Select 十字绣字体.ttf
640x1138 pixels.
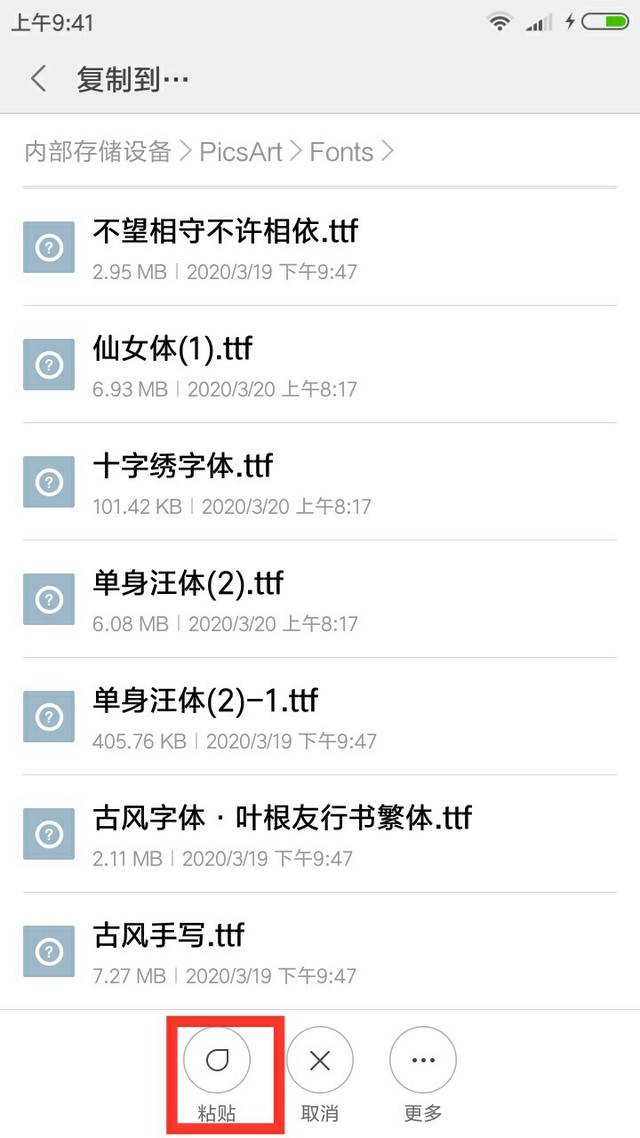pos(320,482)
